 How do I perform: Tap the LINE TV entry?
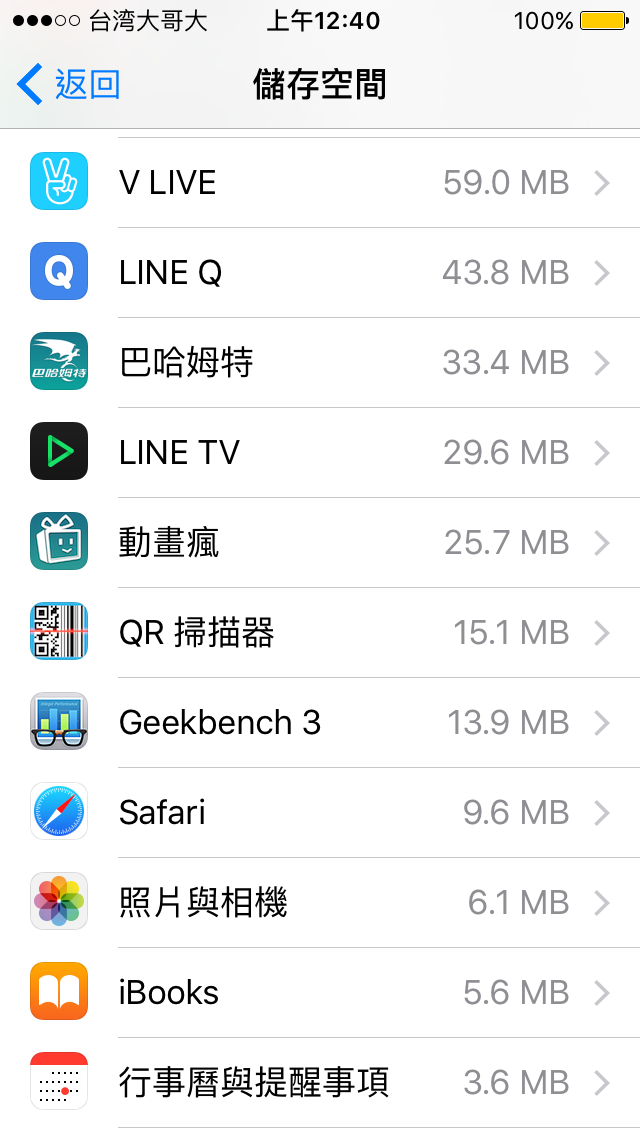320,453
